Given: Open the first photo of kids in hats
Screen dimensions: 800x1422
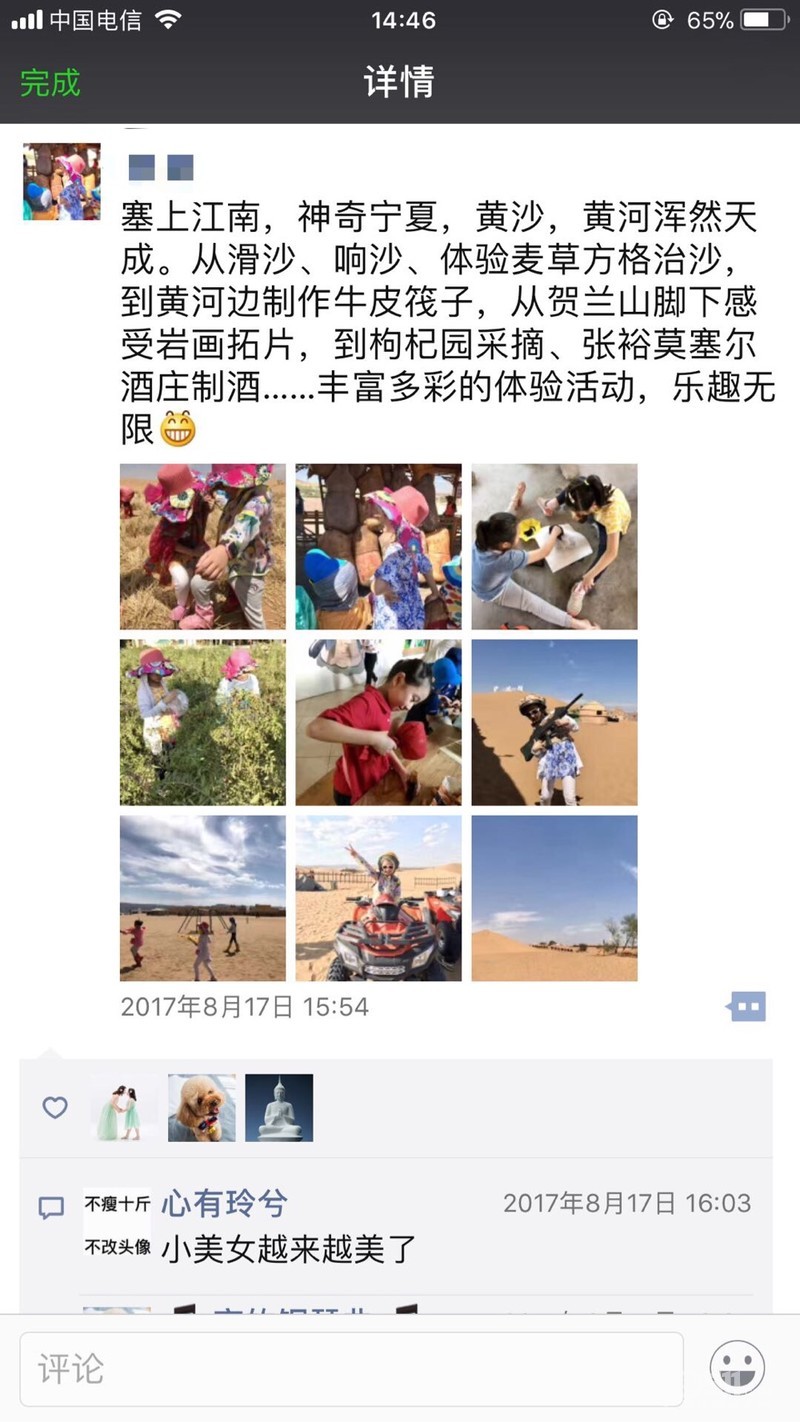Looking at the screenshot, I should click(x=203, y=546).
